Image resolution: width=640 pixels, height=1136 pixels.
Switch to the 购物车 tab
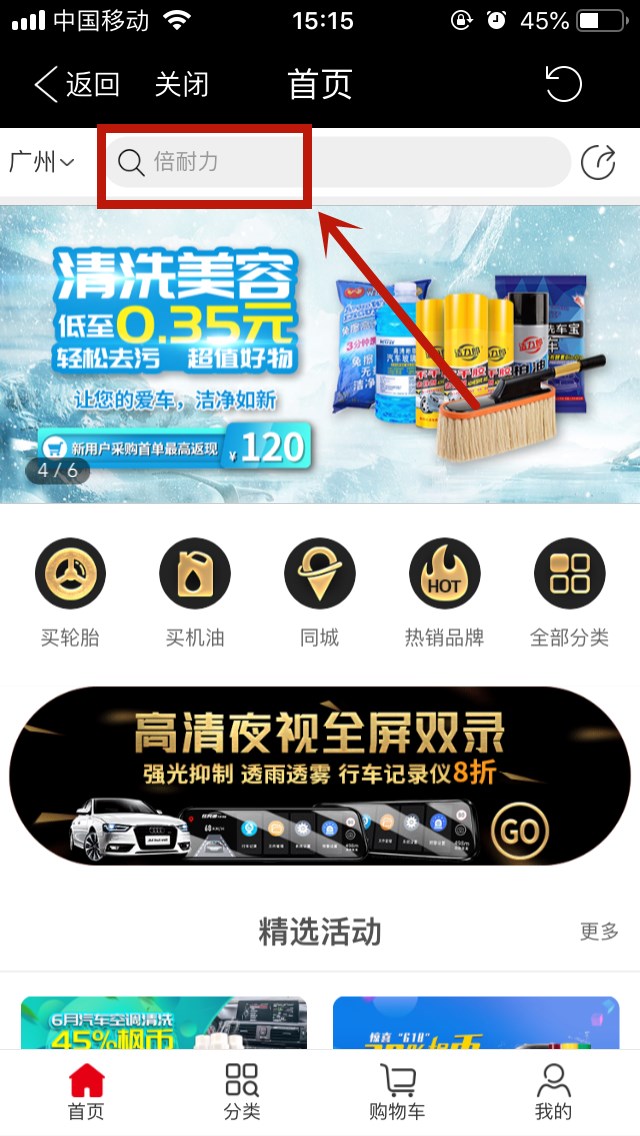point(397,1092)
